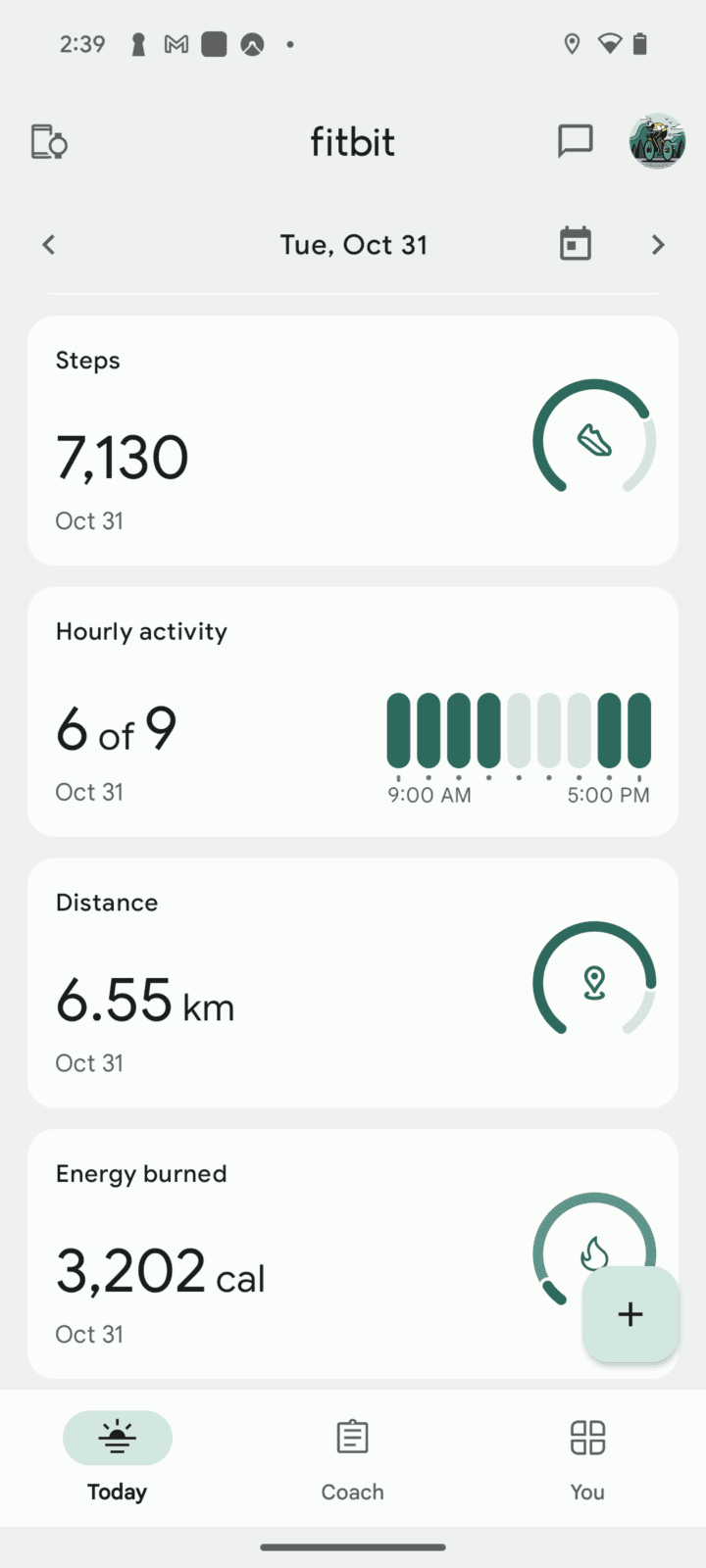This screenshot has height=1568, width=706.
Task: Open the Steps card
Action: point(294,441)
